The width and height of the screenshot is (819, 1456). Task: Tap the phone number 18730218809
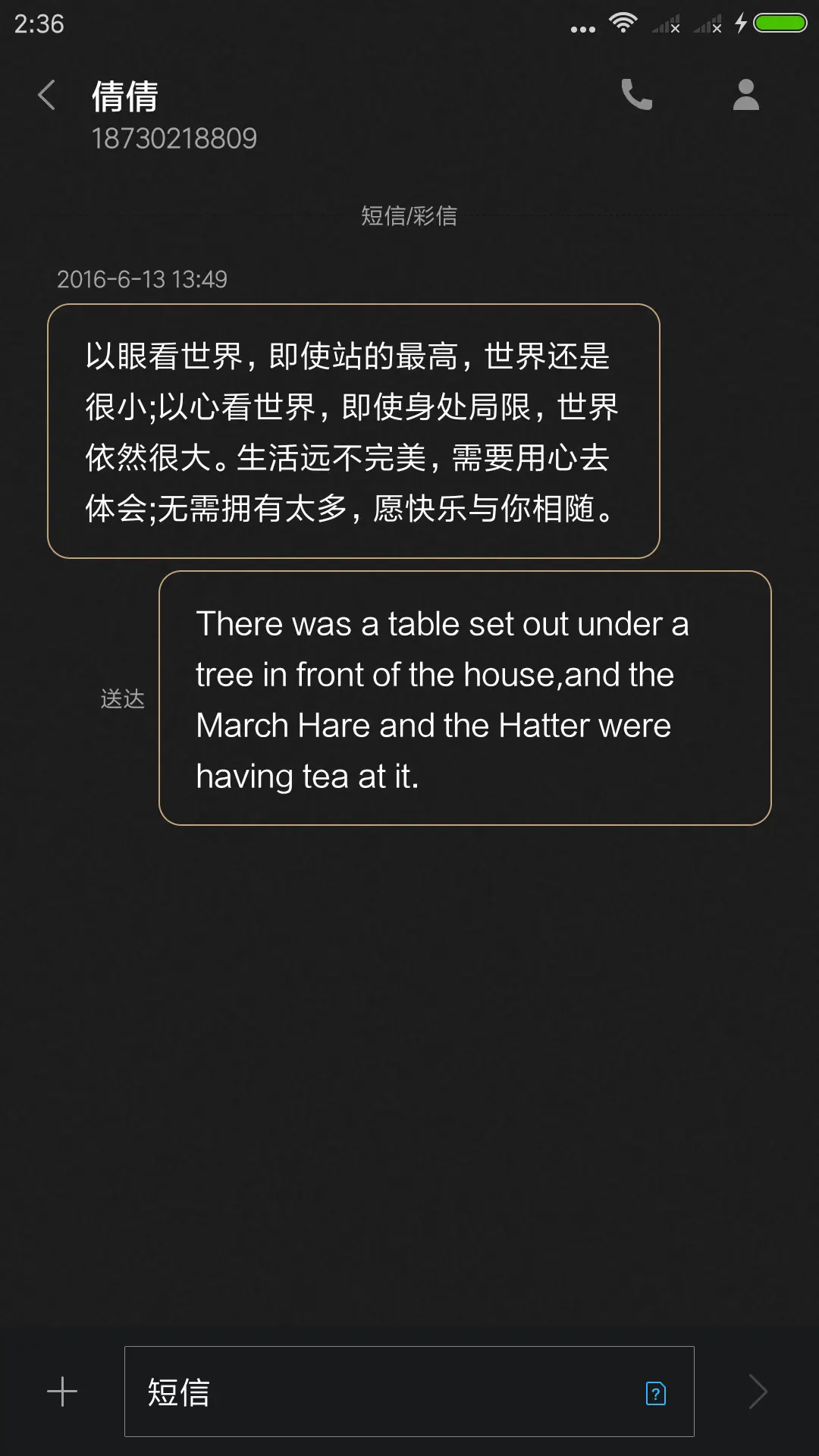click(176, 138)
